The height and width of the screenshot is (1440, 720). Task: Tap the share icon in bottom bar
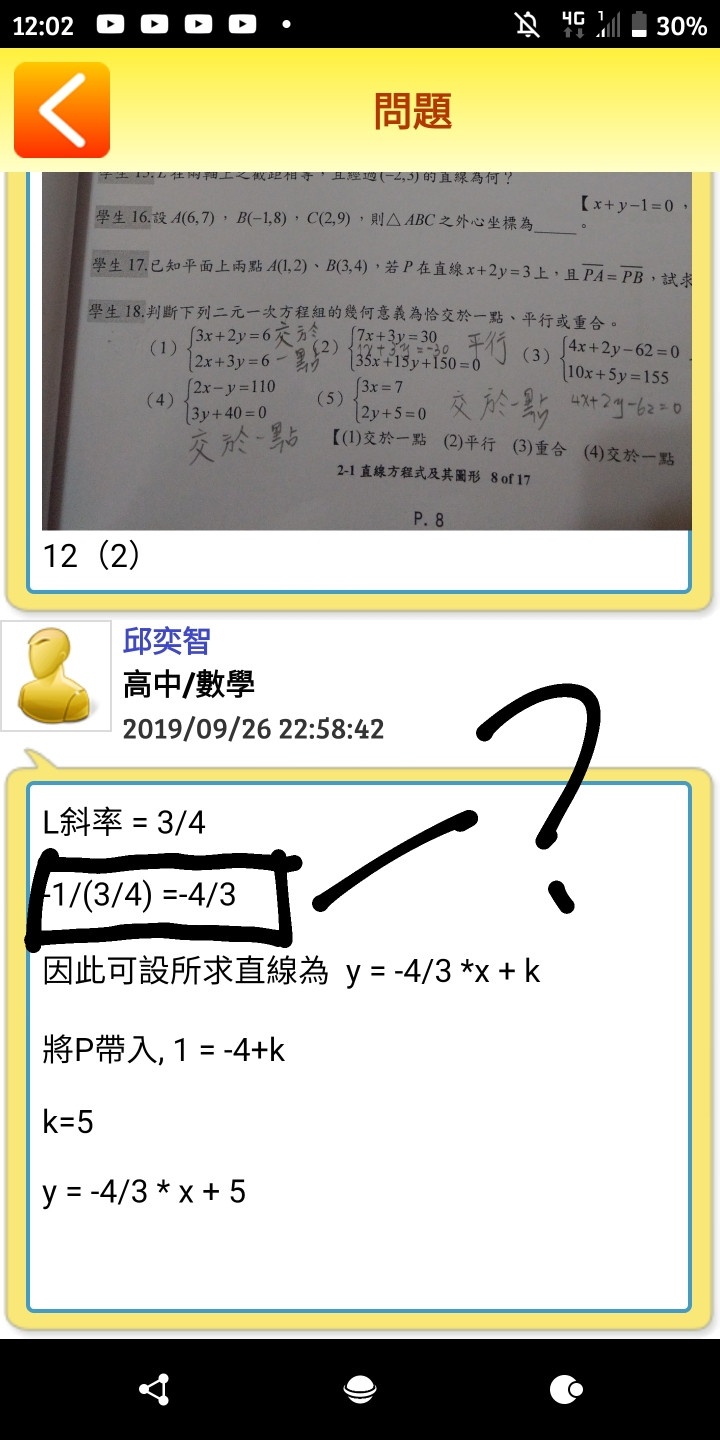154,1389
